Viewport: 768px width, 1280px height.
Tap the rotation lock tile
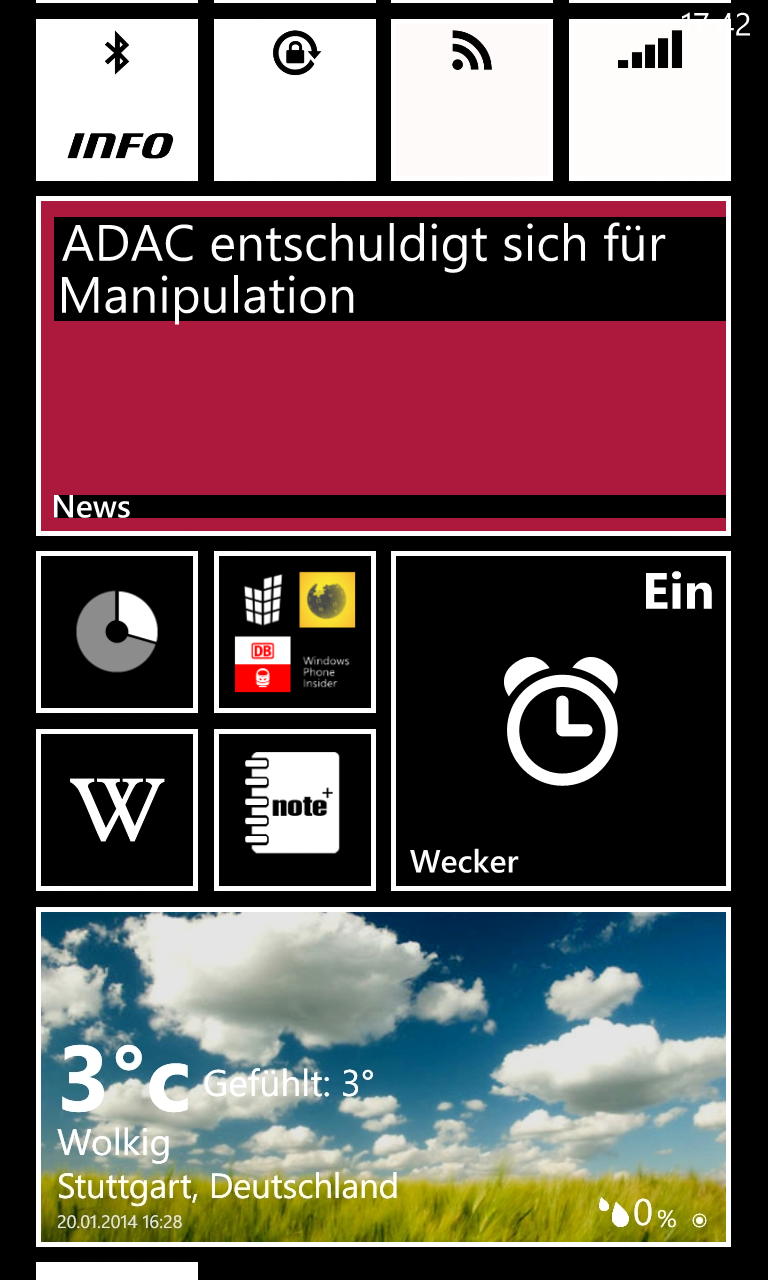coord(295,100)
